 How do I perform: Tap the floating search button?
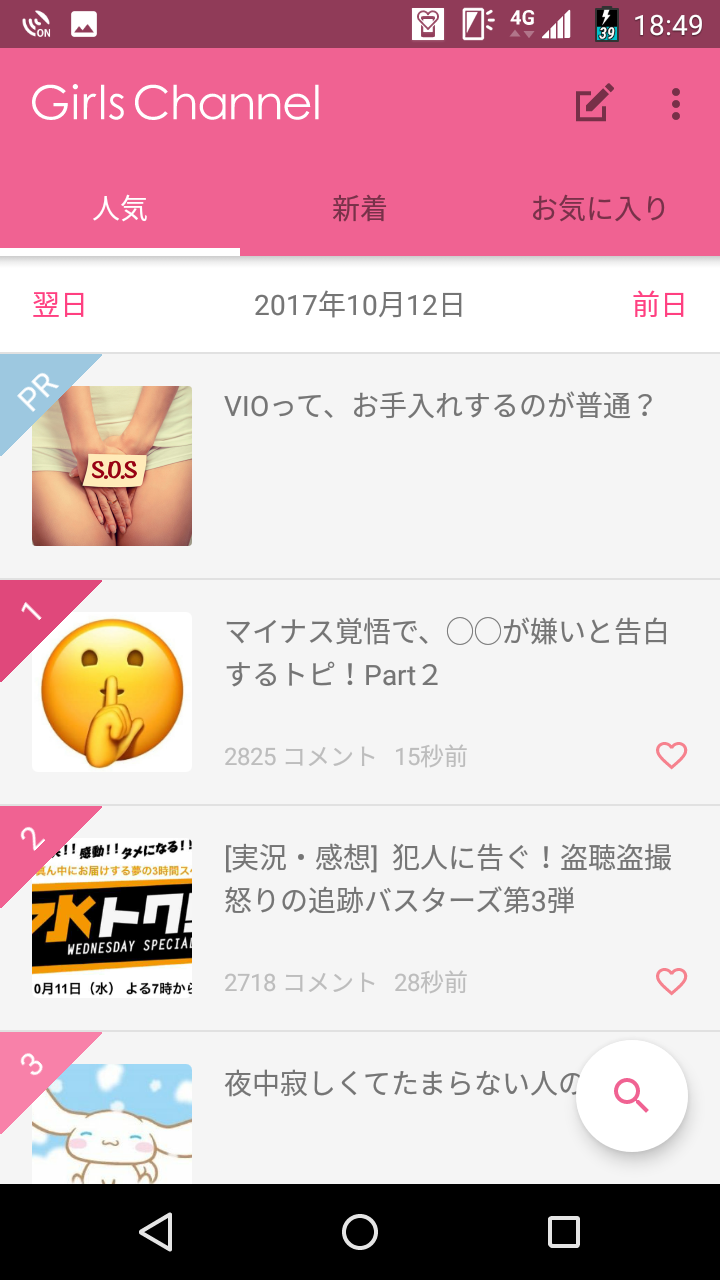[x=632, y=1096]
